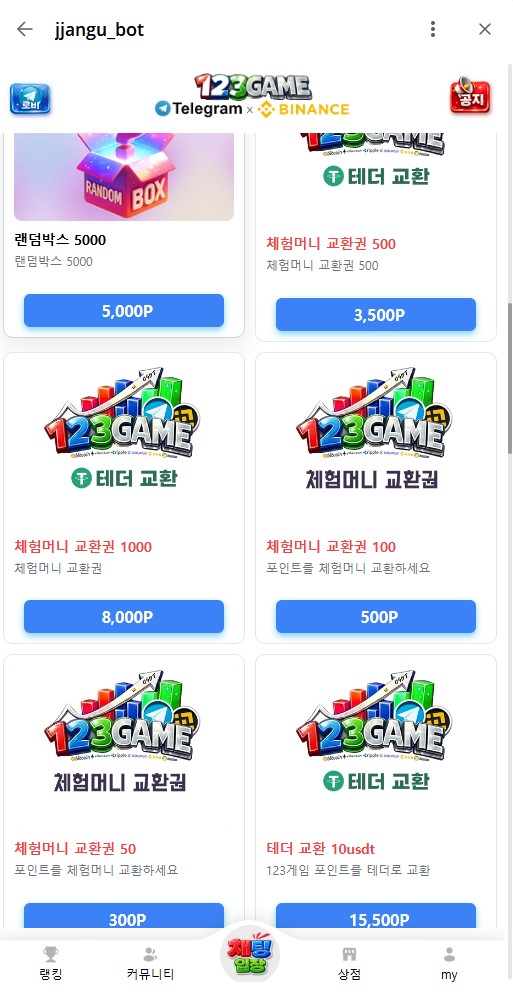Image resolution: width=513 pixels, height=992 pixels.
Task: Go to the my tab
Action: point(449,964)
